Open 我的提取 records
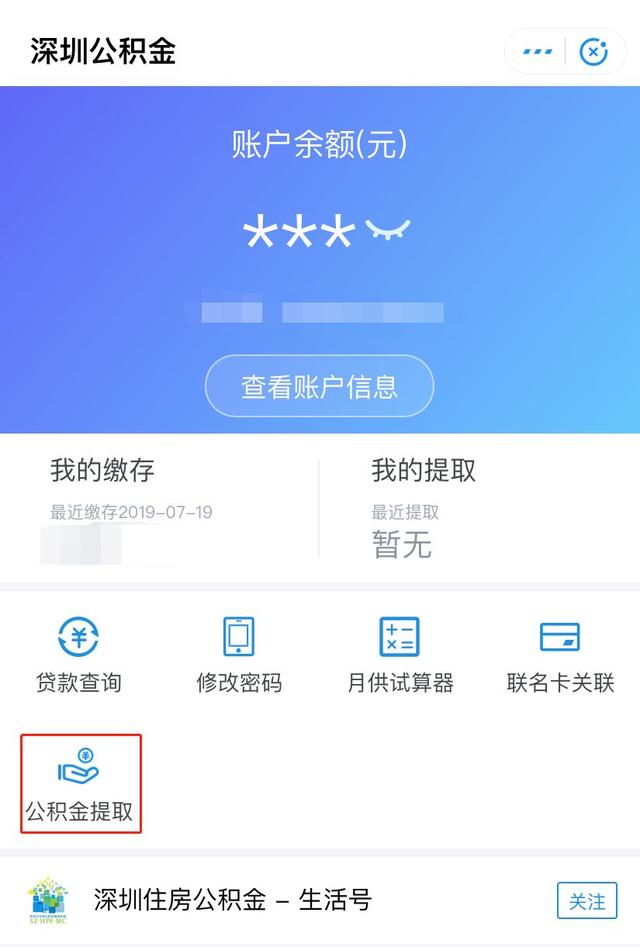This screenshot has width=640, height=947. coord(480,508)
